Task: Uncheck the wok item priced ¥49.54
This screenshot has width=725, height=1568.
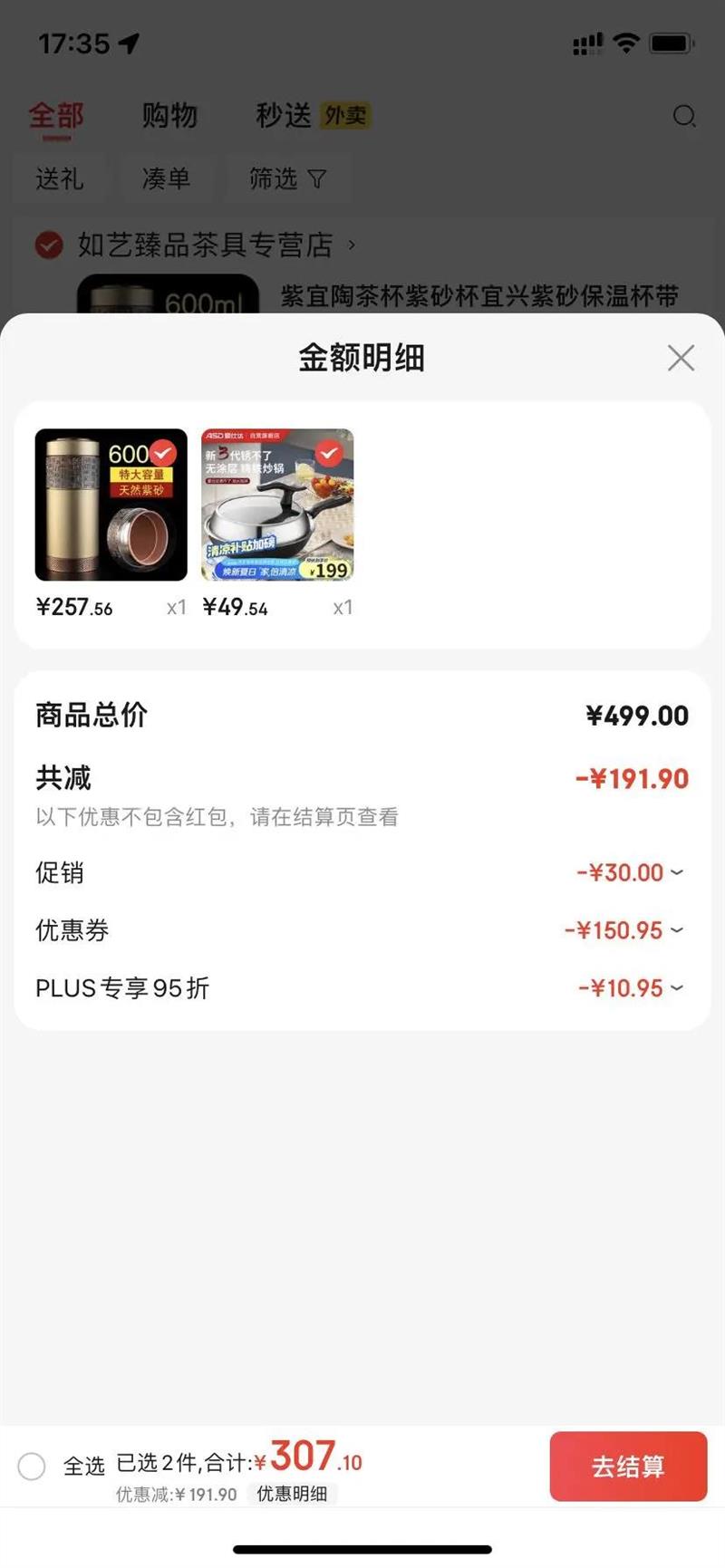Action: 329,452
